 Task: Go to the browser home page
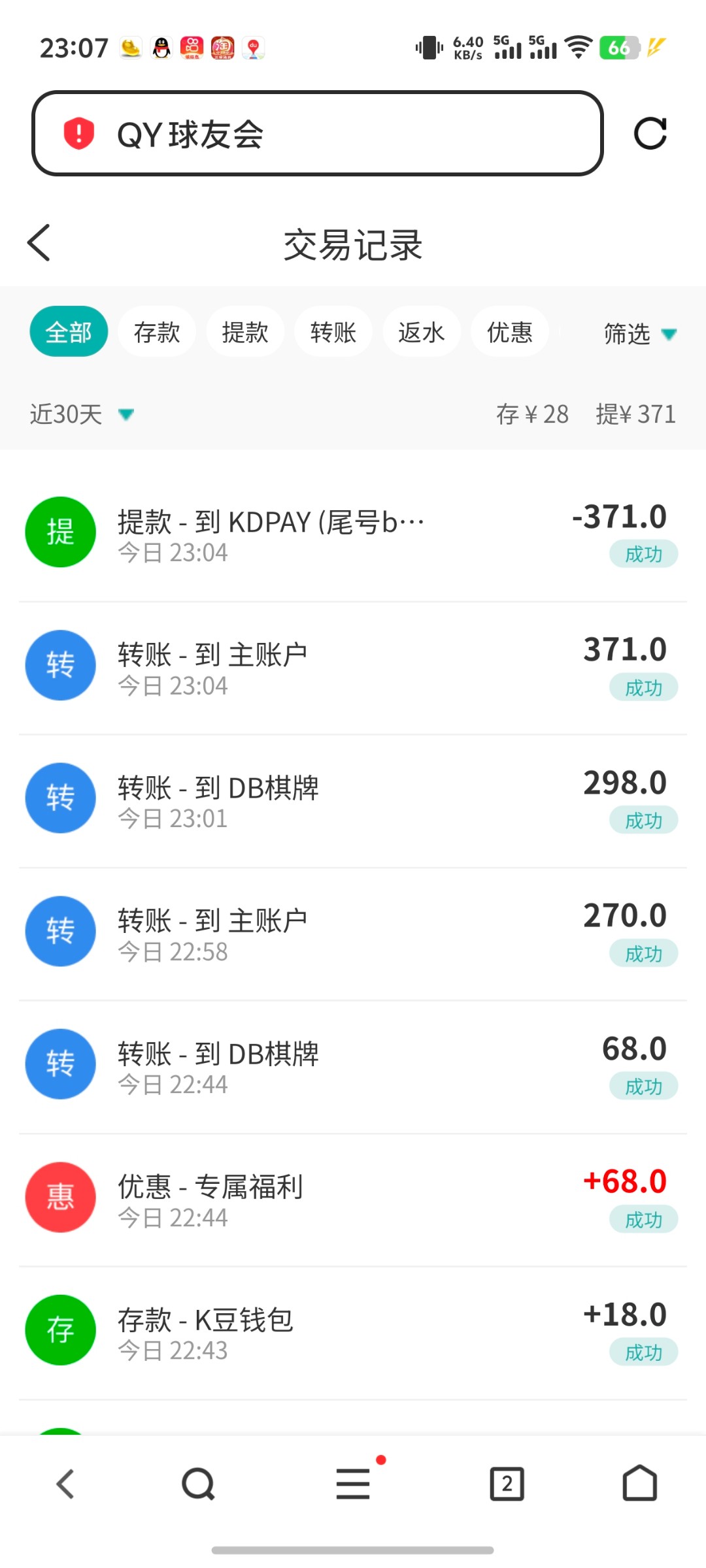click(639, 1484)
